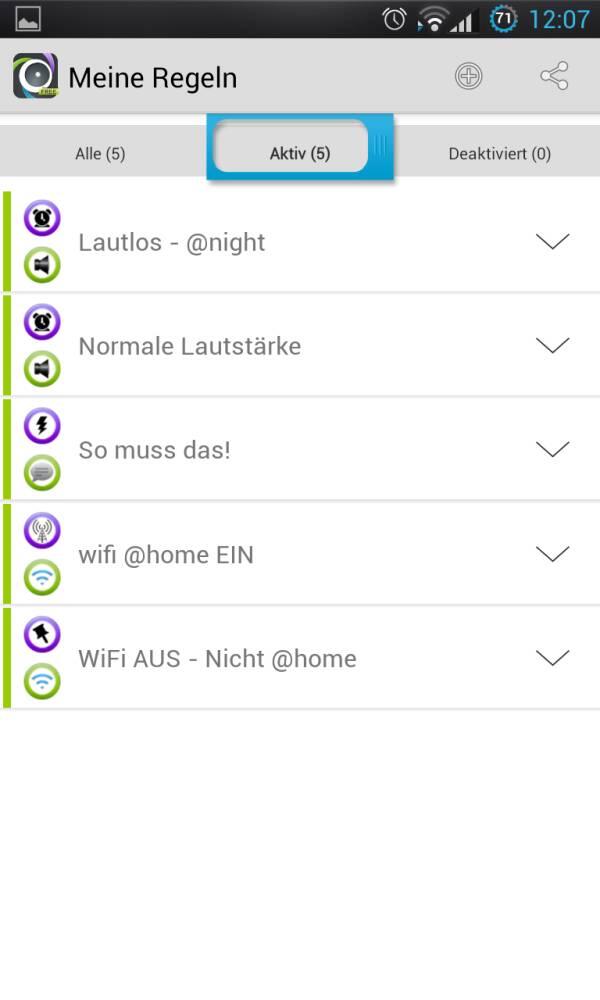This screenshot has height=1000, width=600.
Task: Expand the So muss das! chevron
Action: (552, 449)
